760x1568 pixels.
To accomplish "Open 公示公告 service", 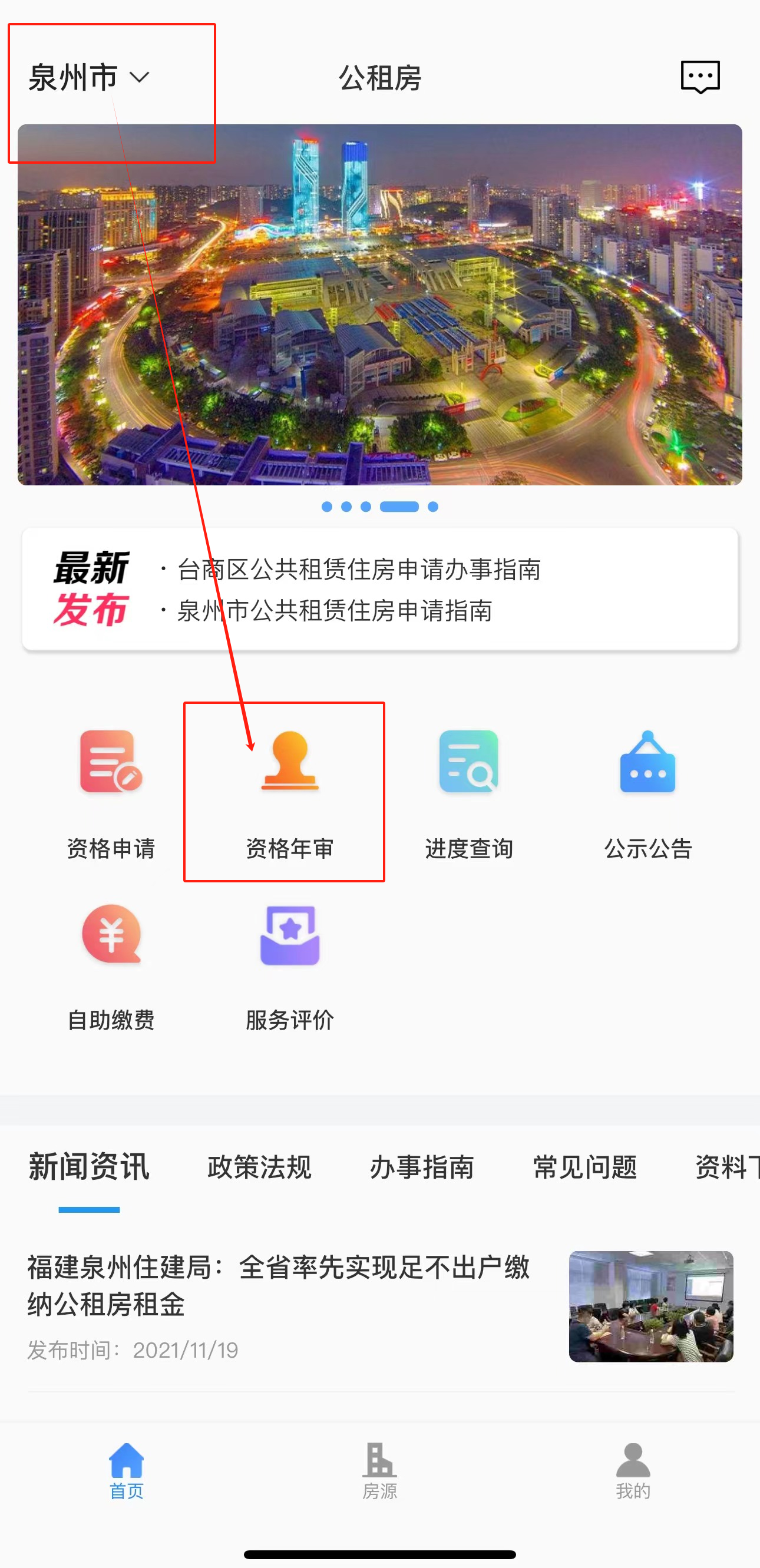I will [647, 791].
